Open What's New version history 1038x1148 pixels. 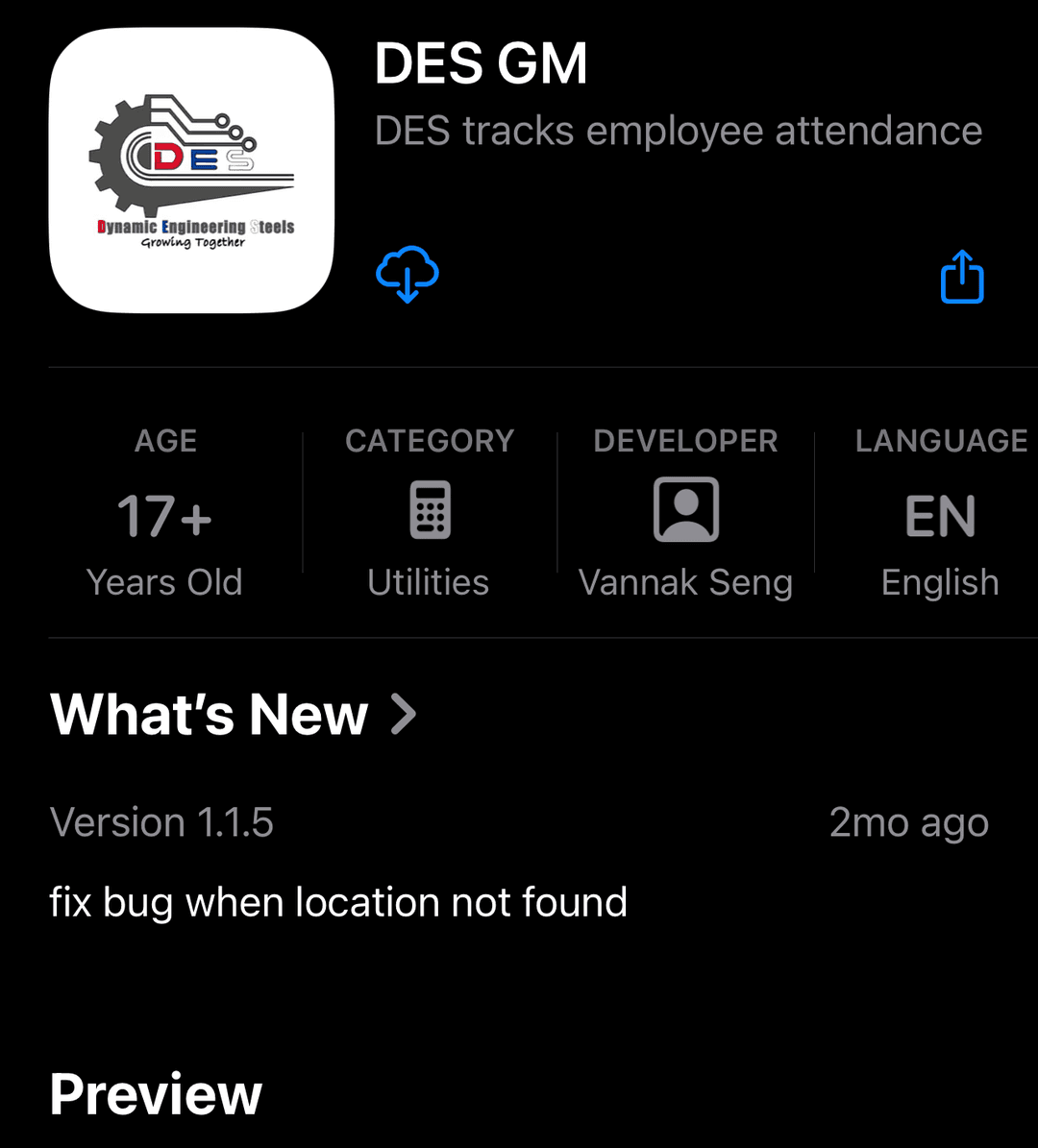click(x=234, y=715)
